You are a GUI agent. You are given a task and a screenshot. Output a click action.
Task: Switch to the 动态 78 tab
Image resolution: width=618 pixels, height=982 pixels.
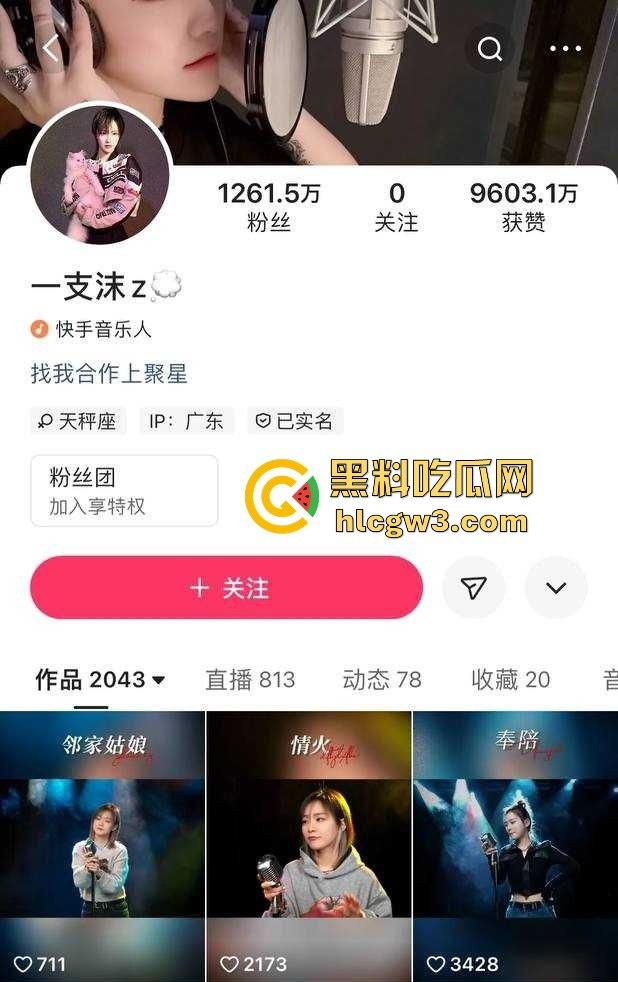[x=381, y=680]
